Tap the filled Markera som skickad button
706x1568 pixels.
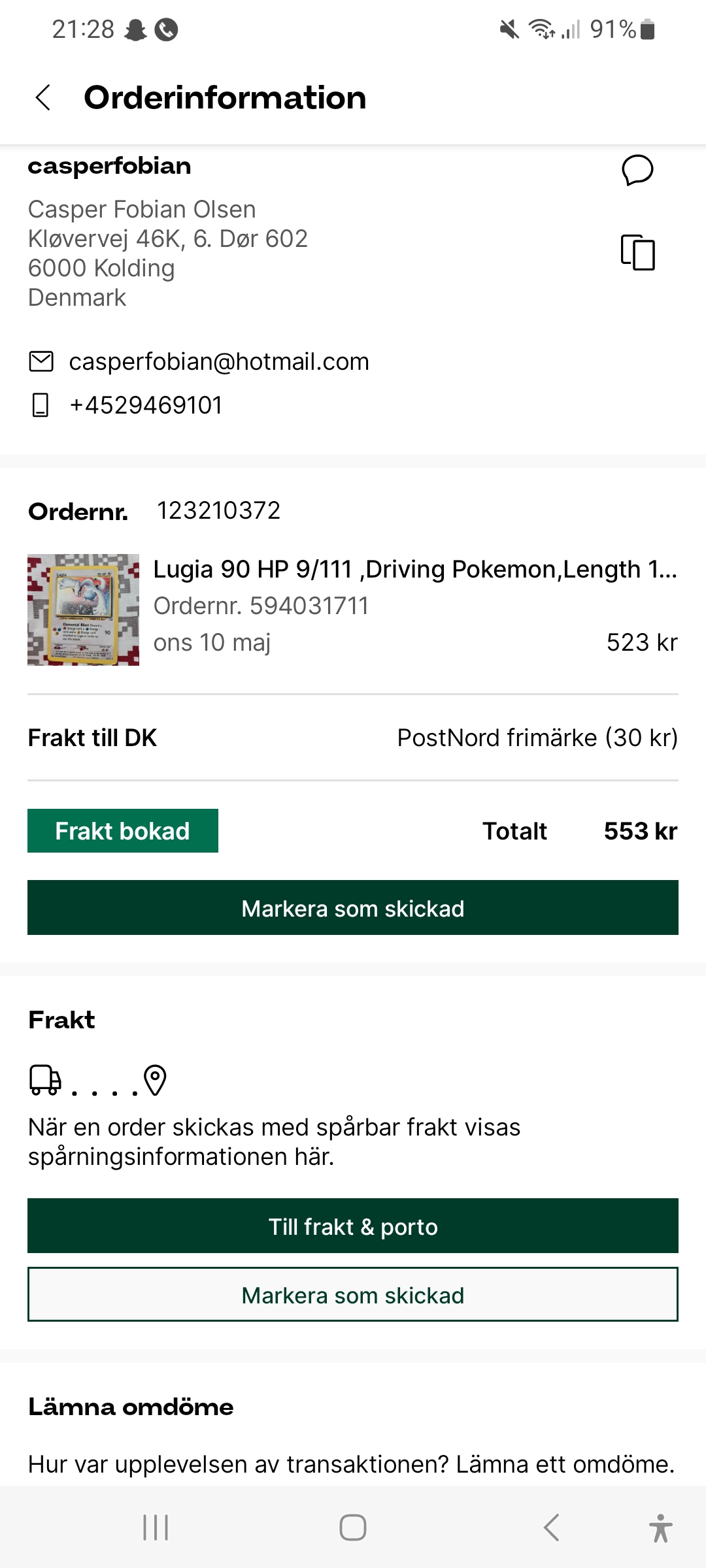(x=353, y=908)
